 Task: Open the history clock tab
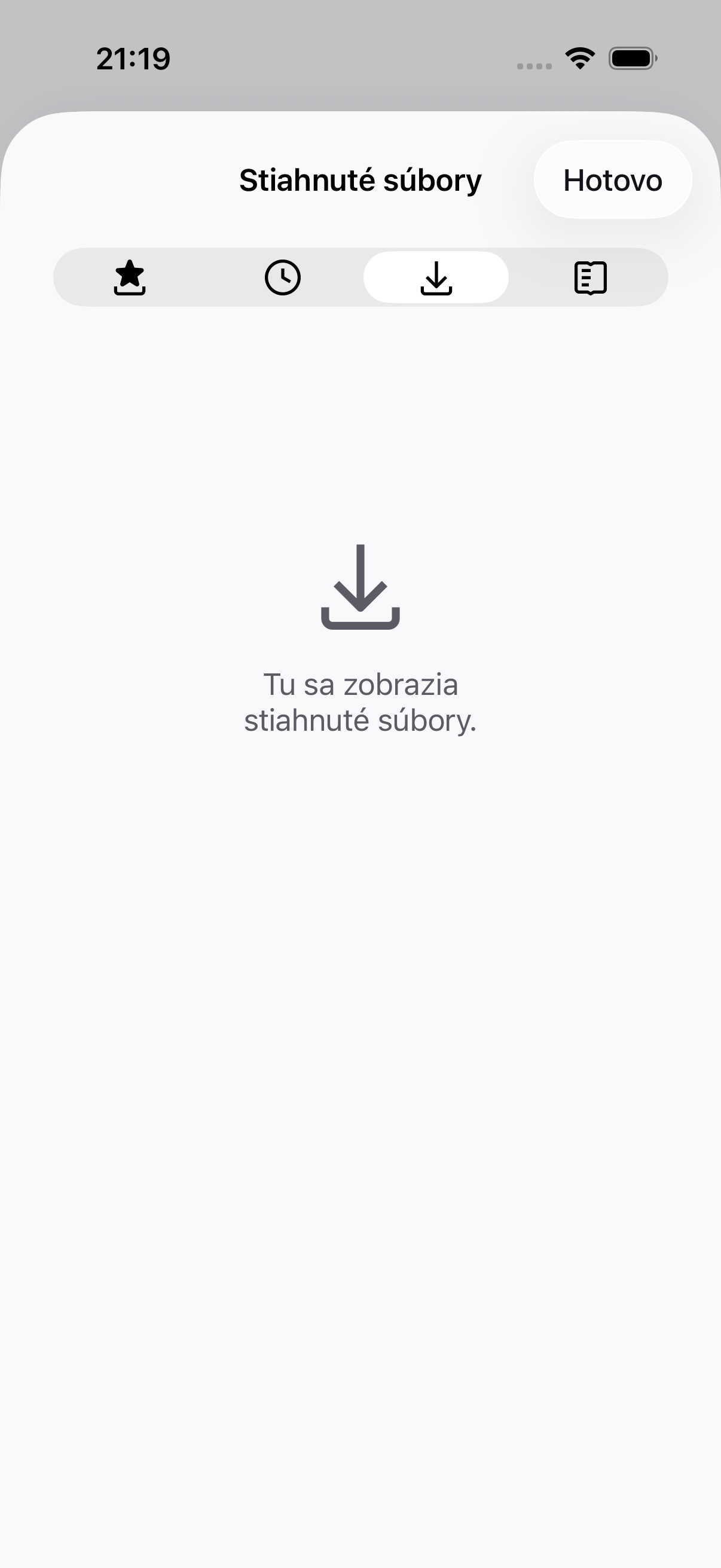pyautogui.click(x=283, y=277)
